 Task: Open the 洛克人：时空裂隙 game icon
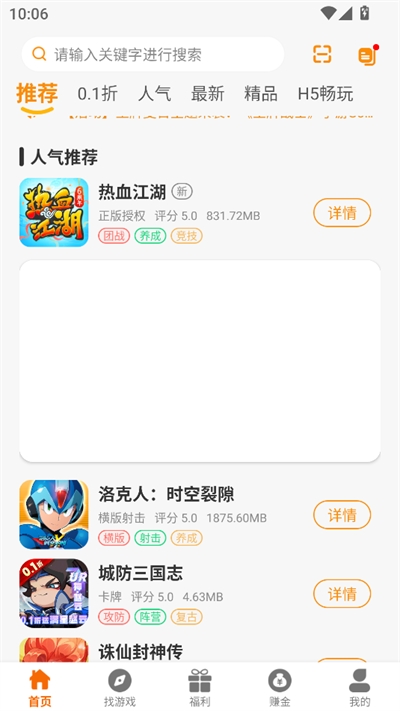(54, 515)
